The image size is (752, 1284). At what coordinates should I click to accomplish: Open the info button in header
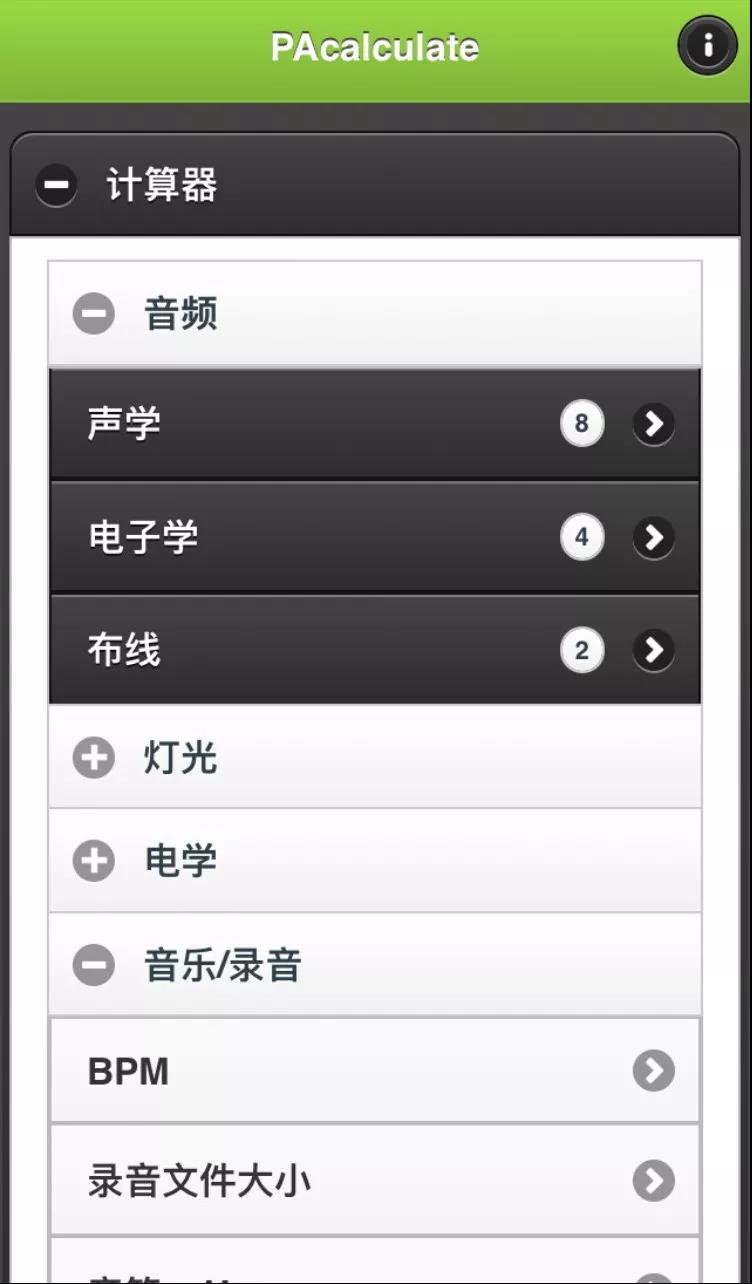pos(707,46)
